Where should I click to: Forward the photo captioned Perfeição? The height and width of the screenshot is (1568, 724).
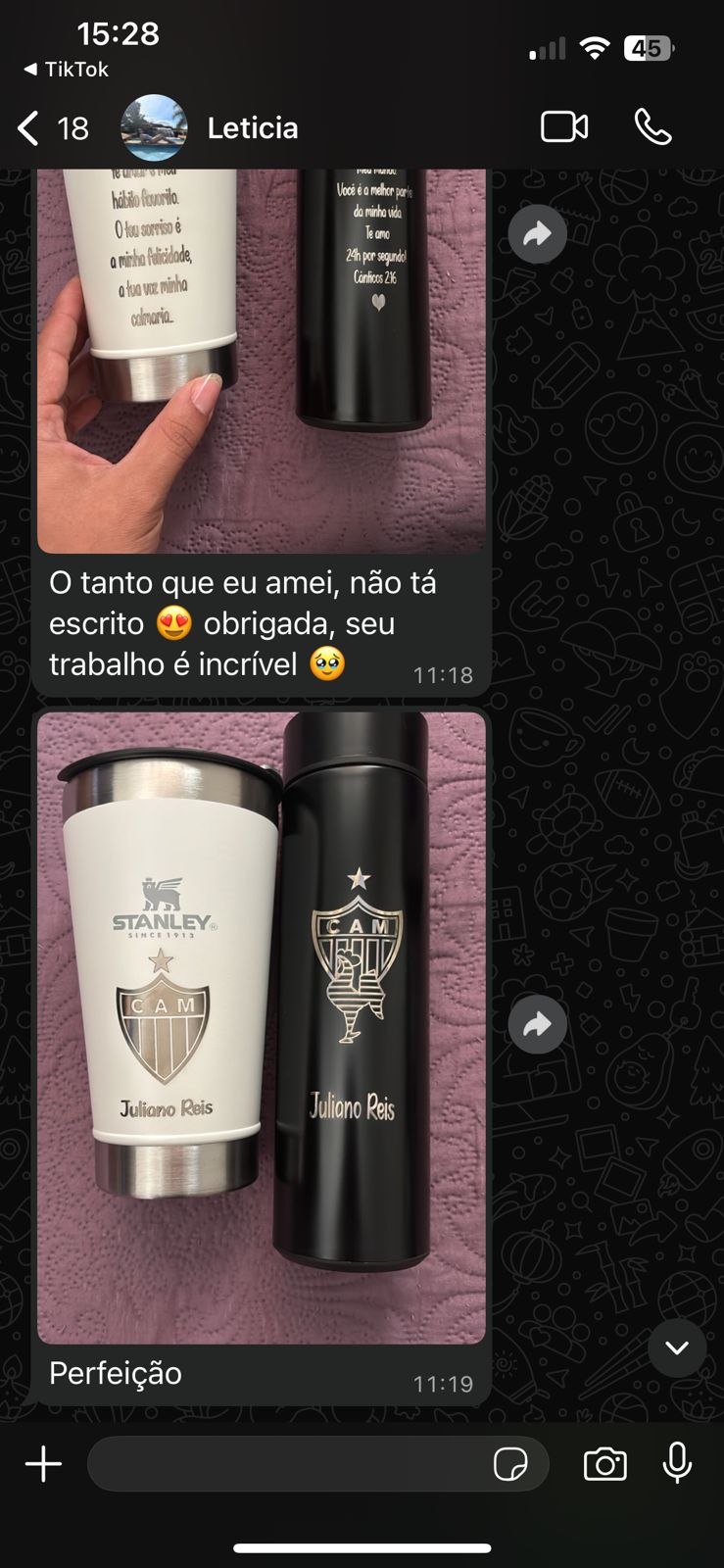(x=537, y=1025)
